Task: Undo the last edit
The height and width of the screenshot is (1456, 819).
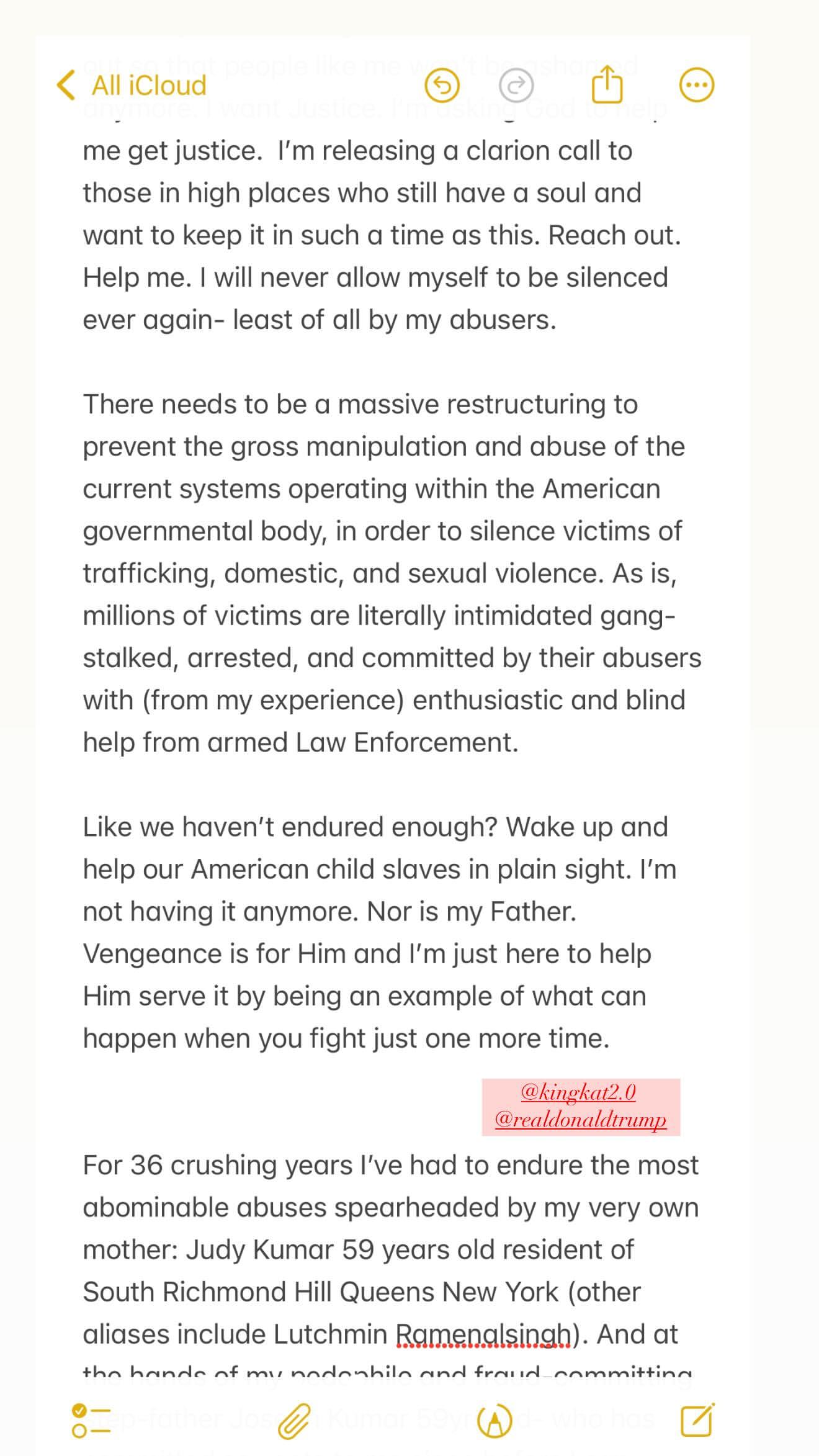Action: tap(442, 85)
